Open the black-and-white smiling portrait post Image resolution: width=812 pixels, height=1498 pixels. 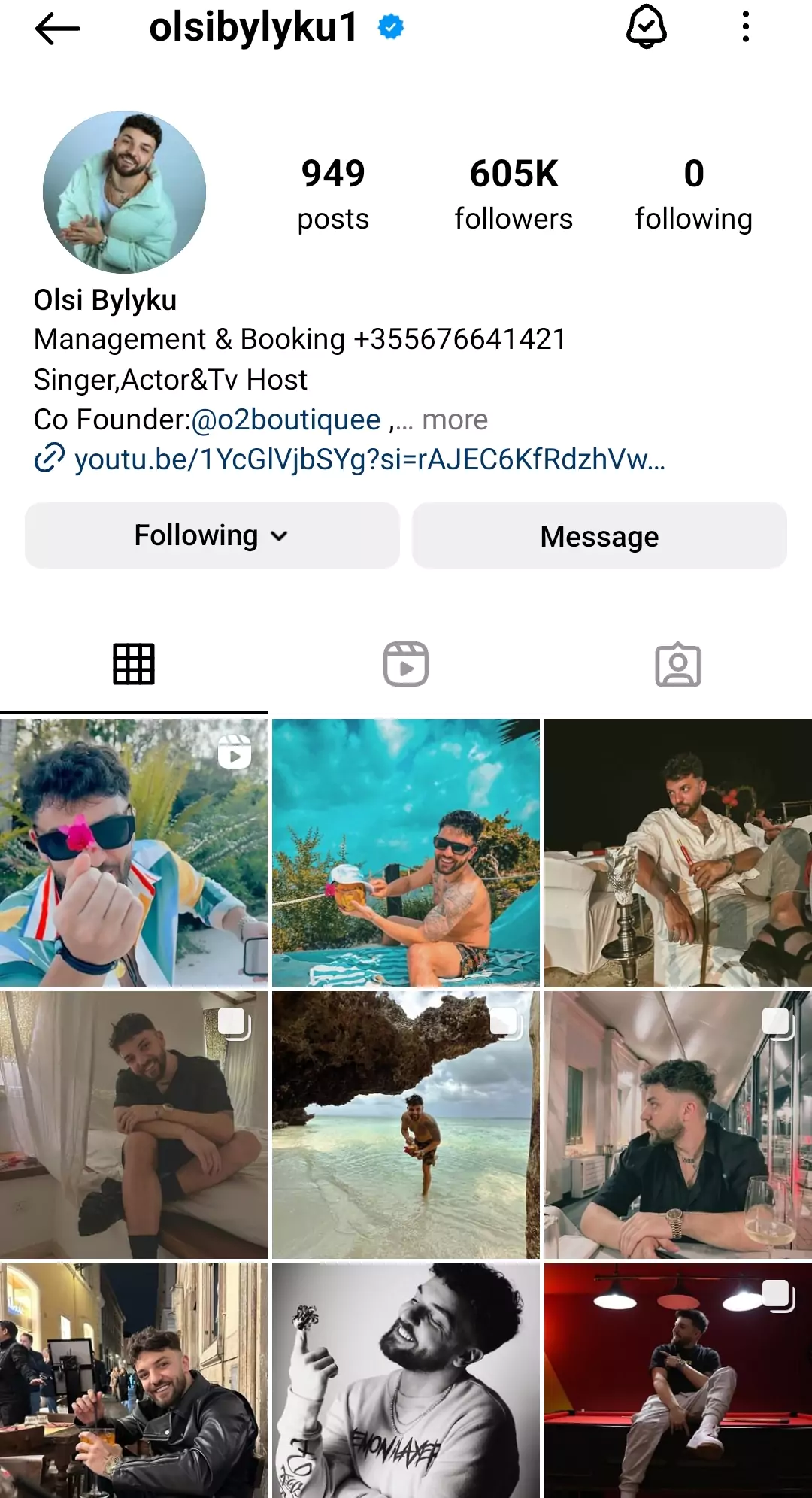[406, 1381]
